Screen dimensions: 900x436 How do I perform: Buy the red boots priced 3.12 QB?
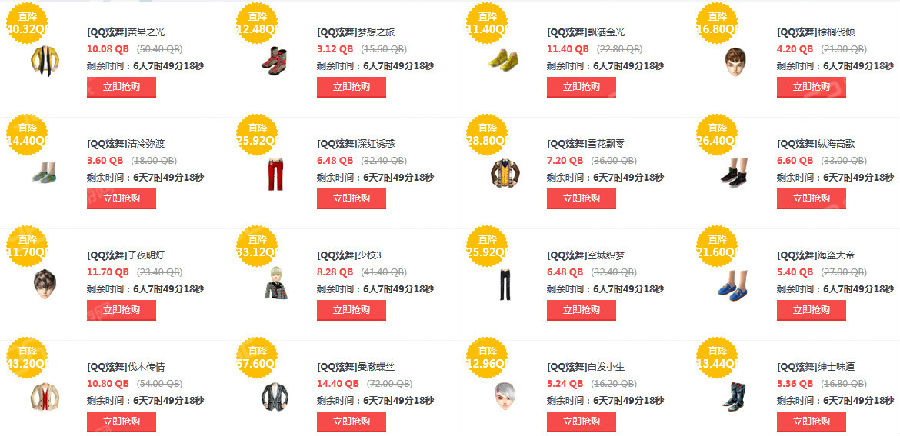[x=351, y=87]
